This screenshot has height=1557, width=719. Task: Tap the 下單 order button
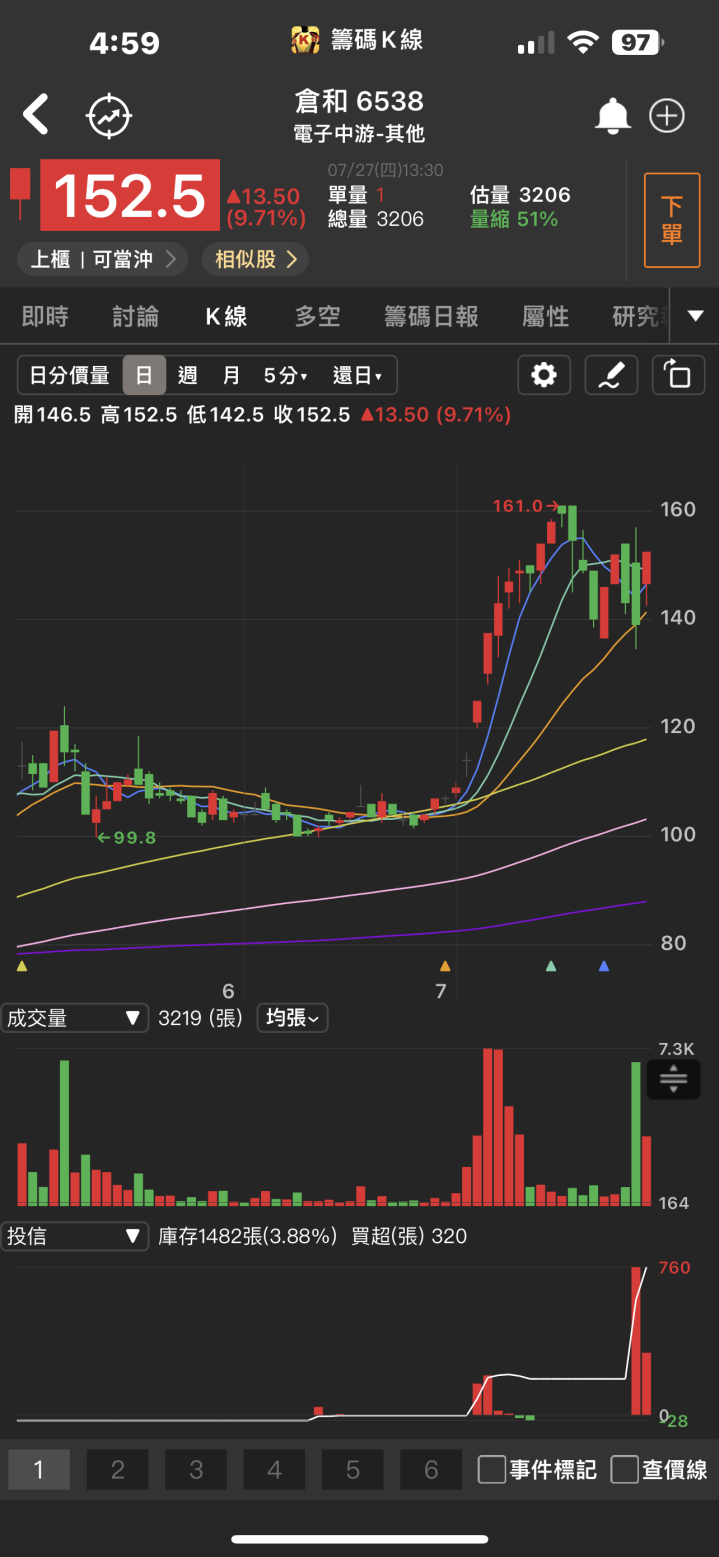pos(672,220)
